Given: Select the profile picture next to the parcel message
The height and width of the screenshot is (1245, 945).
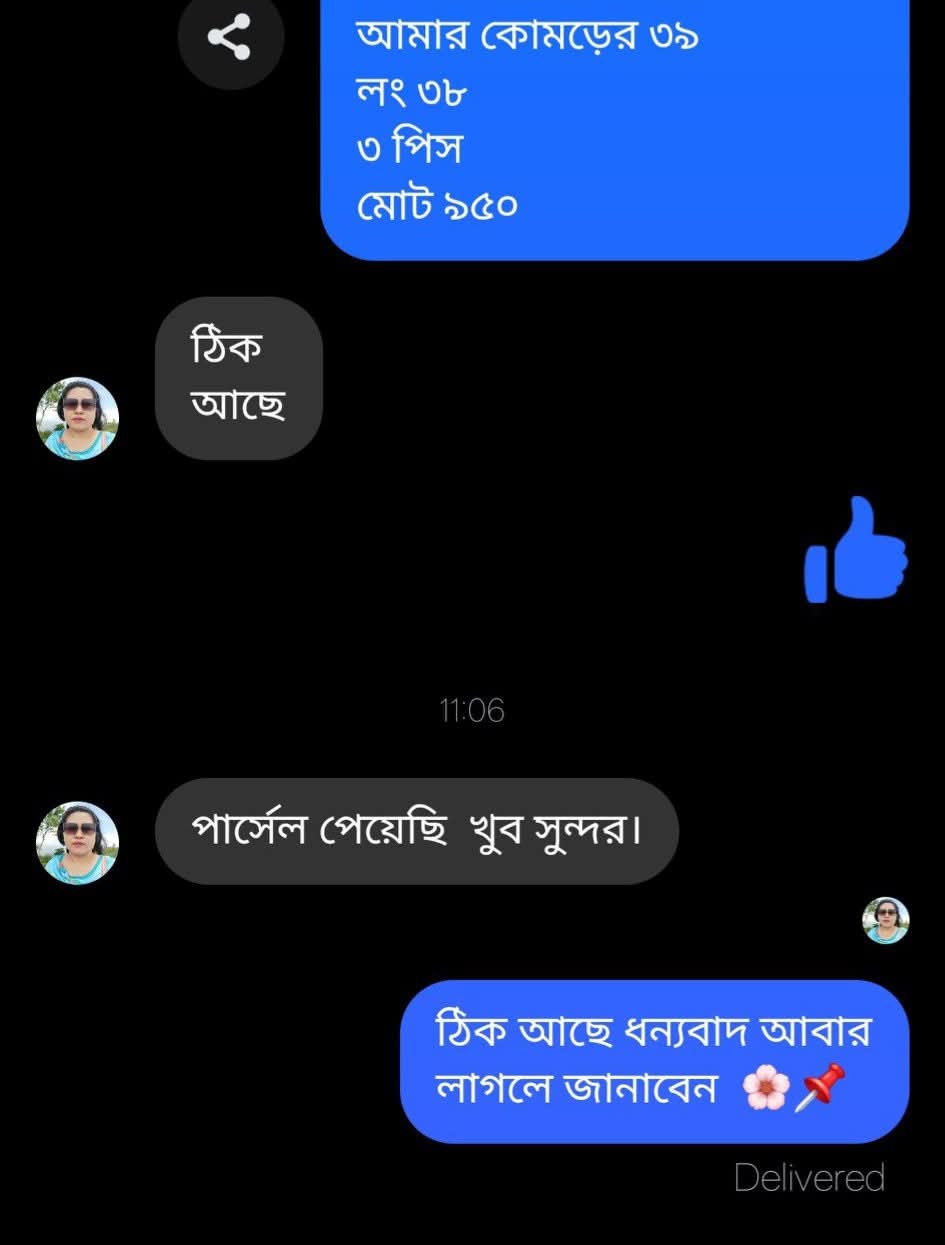Looking at the screenshot, I should pos(76,841).
